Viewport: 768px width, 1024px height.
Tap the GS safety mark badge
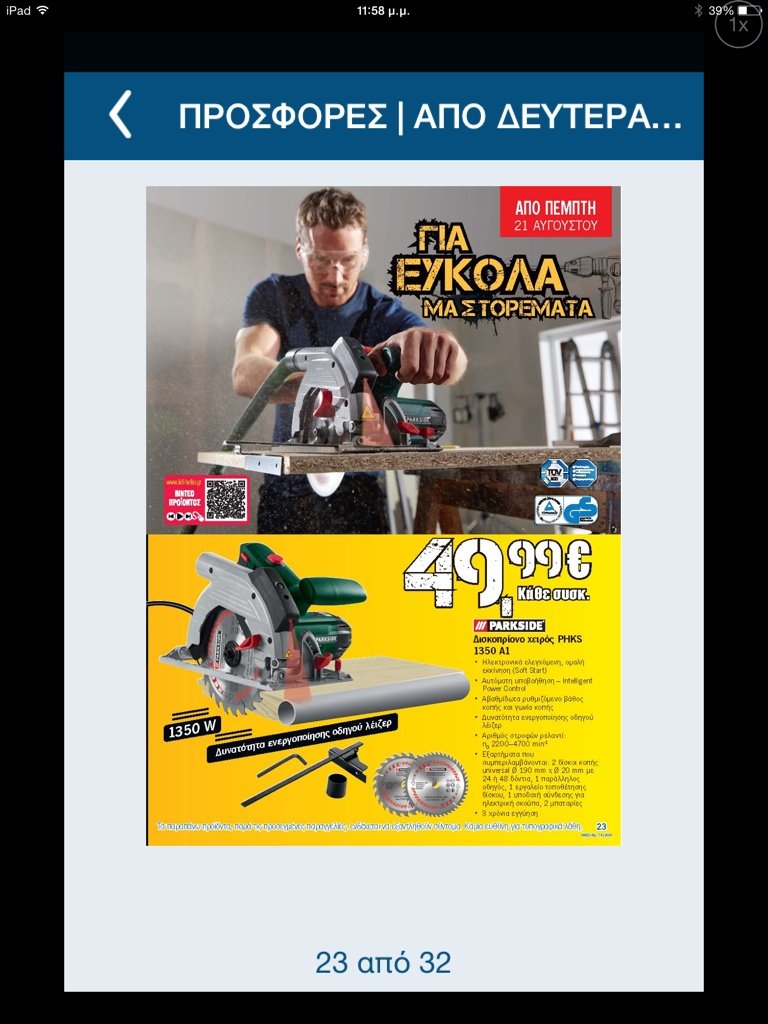point(581,510)
